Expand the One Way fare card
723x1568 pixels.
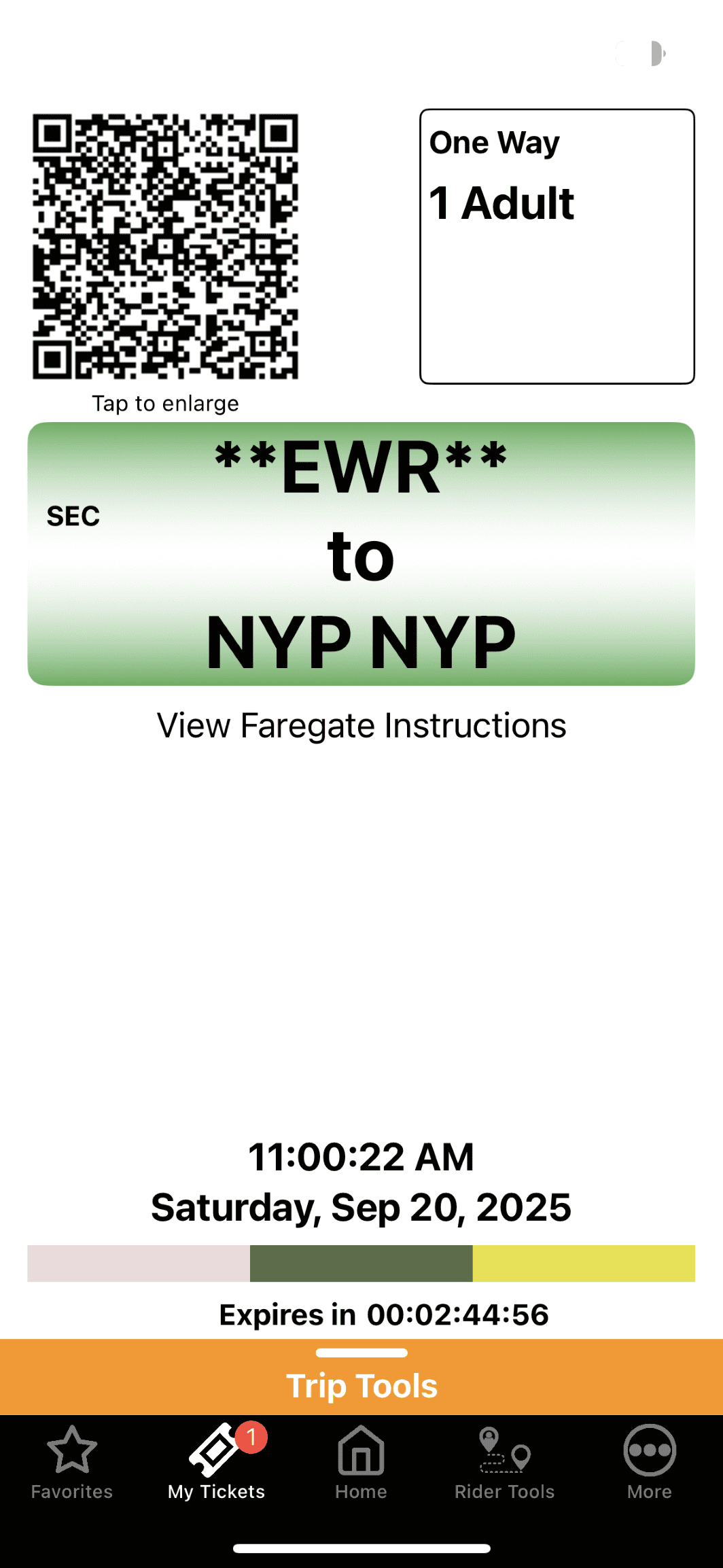pyautogui.click(x=557, y=245)
